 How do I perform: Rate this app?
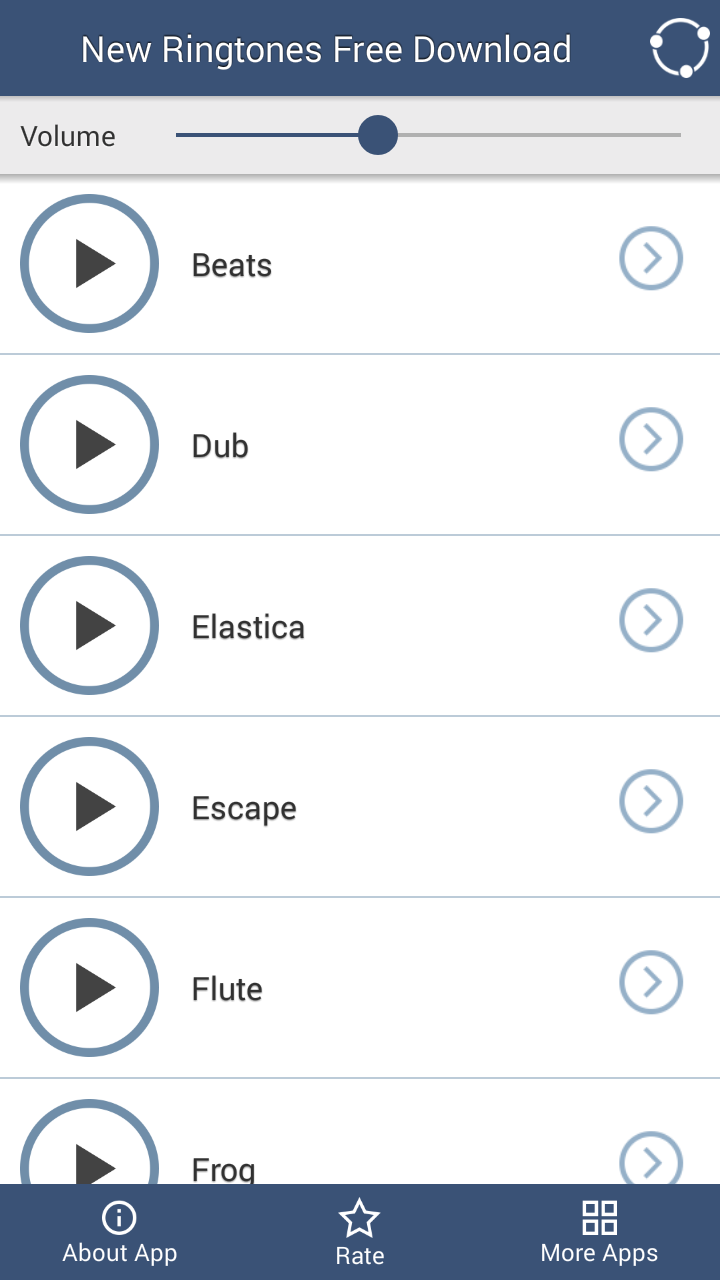360,1233
